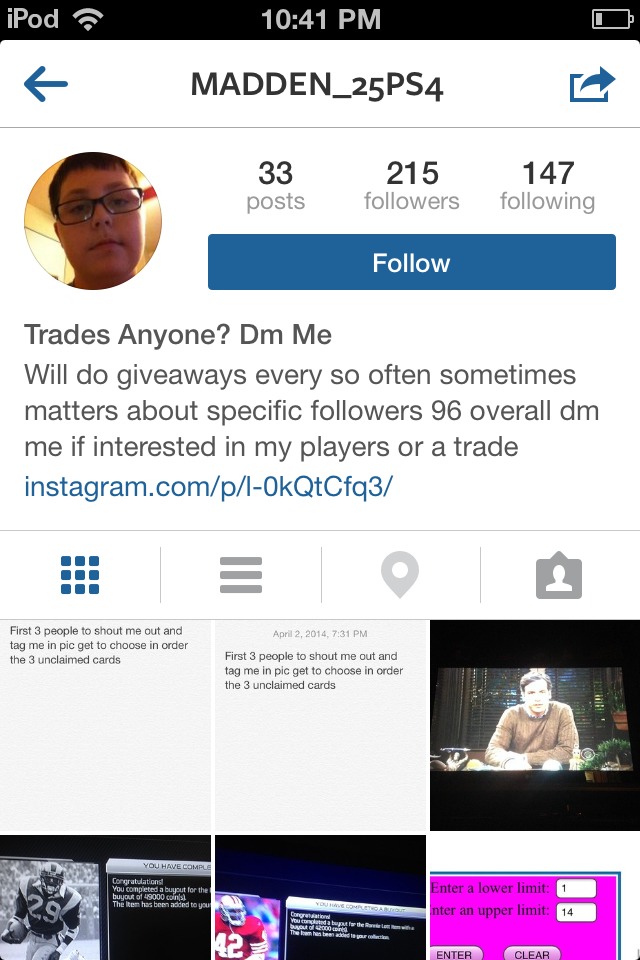Open the post with the number 29 player
Screen dimensions: 640x960
[x=105, y=897]
